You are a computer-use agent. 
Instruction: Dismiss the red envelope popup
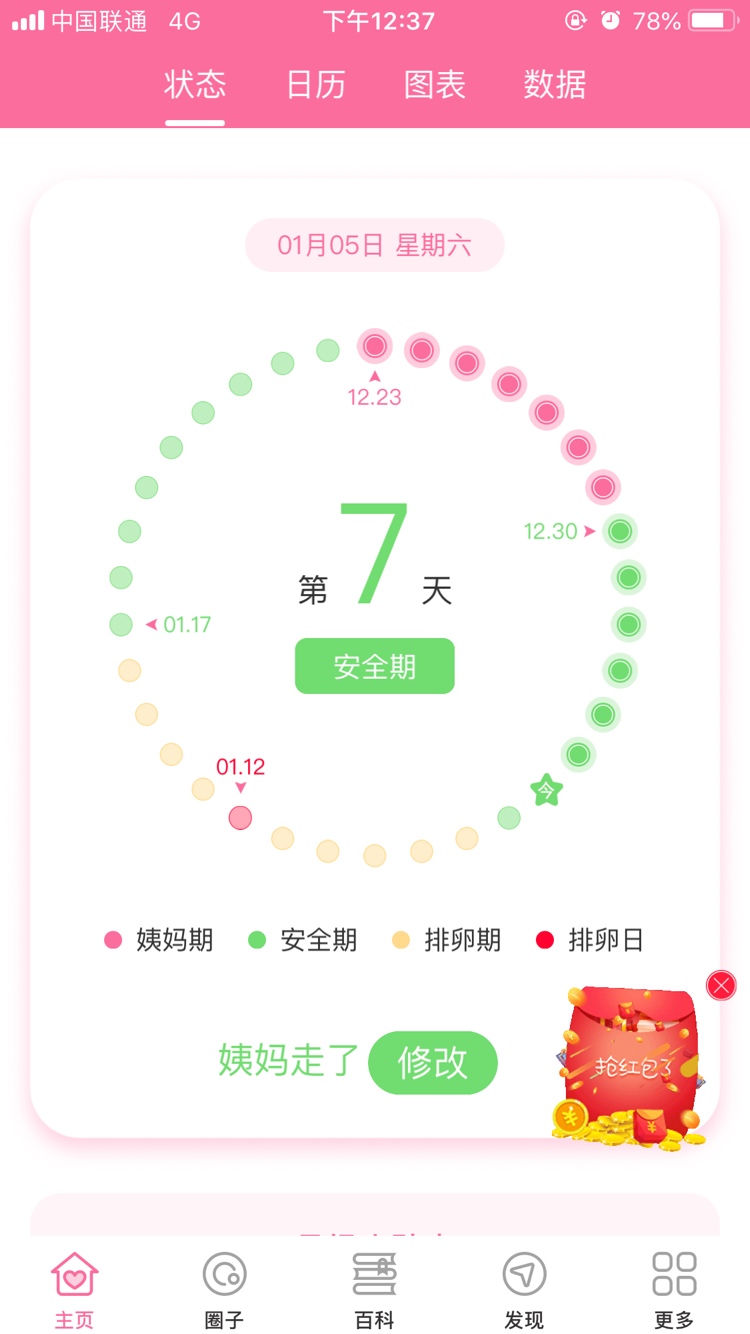coord(721,985)
